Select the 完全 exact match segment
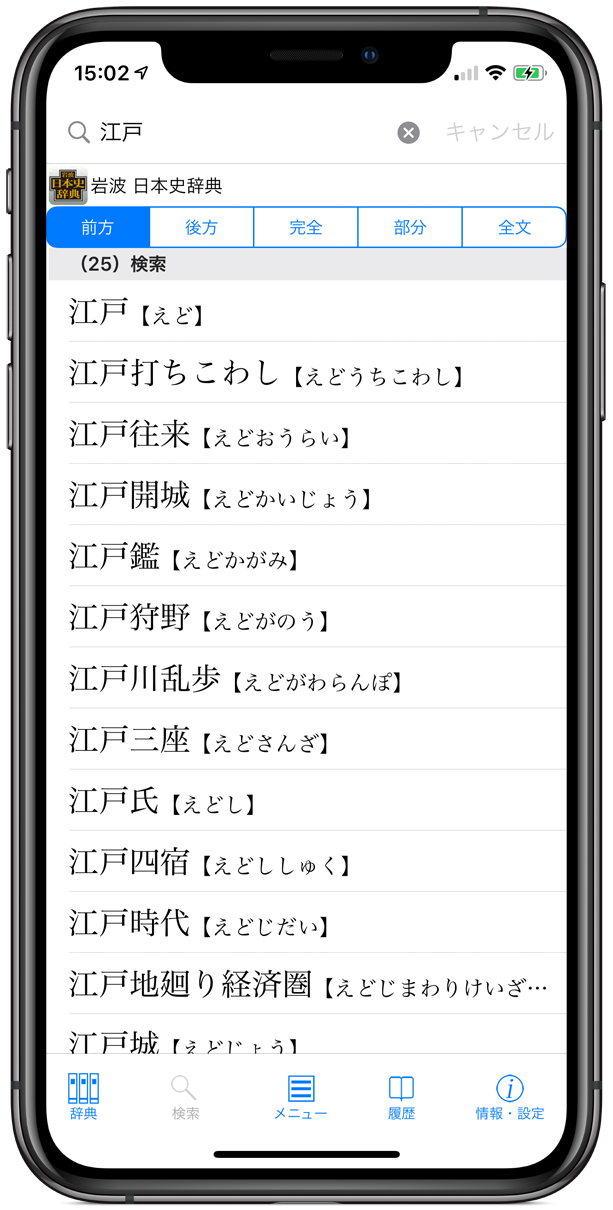 (x=305, y=227)
